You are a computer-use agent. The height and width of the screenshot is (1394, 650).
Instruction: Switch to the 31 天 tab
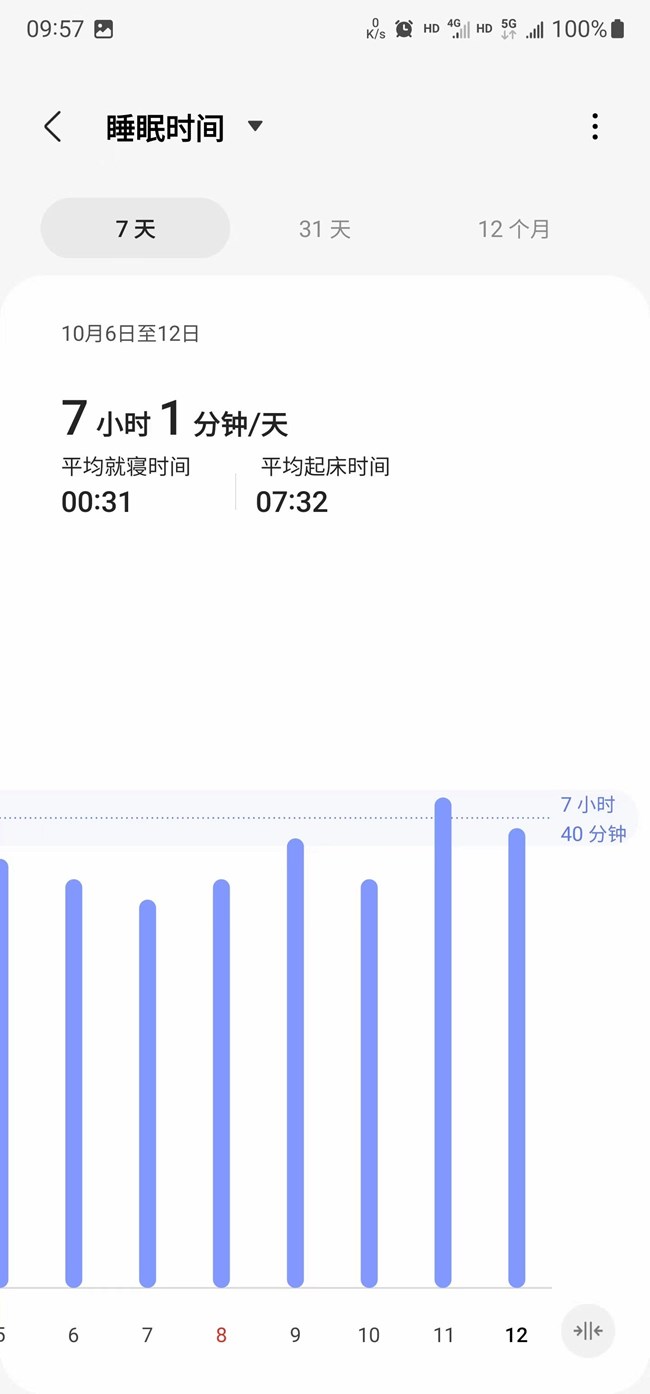click(324, 229)
